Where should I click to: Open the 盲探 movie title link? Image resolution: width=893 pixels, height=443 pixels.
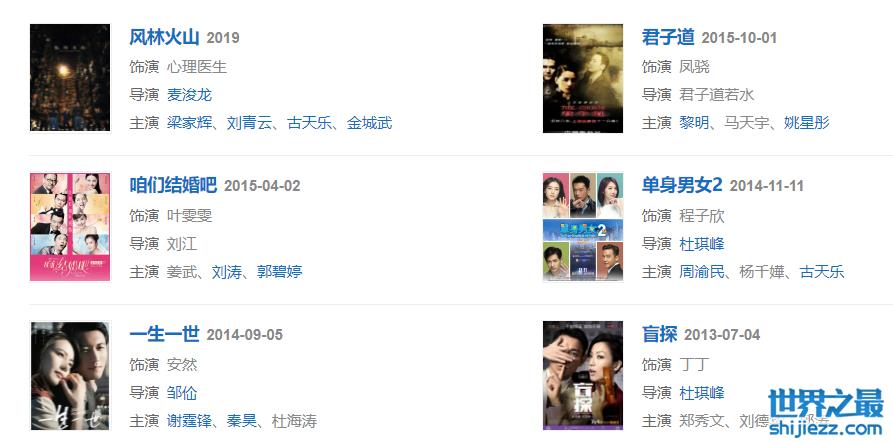(x=660, y=334)
